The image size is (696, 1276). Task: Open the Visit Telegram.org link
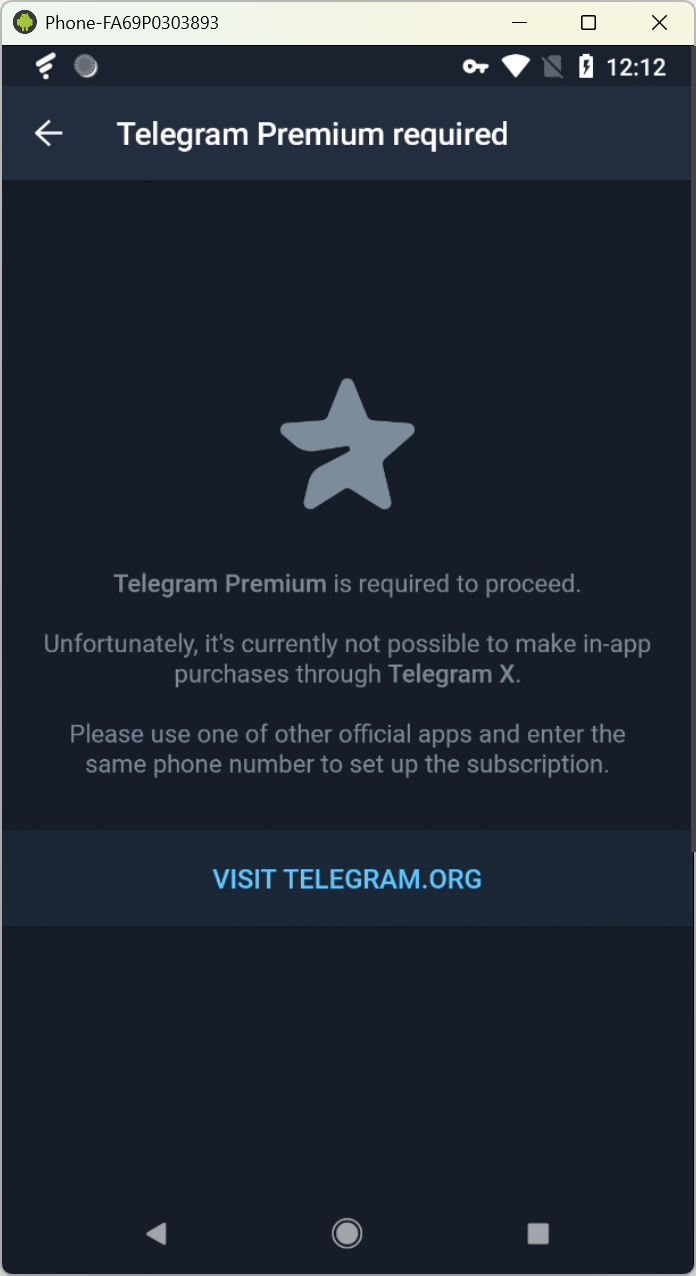pos(347,879)
